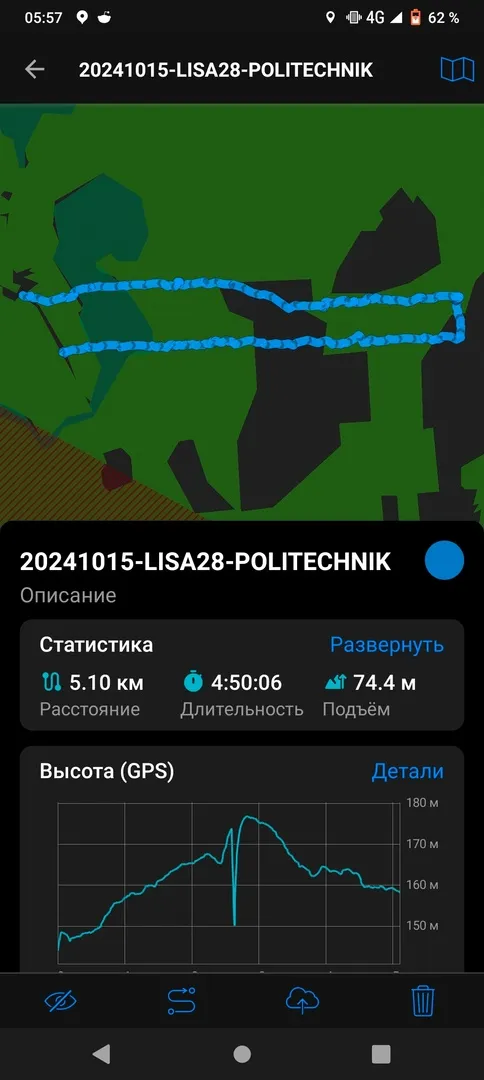Screen dimensions: 484x1080
Task: Tap the system home button
Action: point(242,1054)
